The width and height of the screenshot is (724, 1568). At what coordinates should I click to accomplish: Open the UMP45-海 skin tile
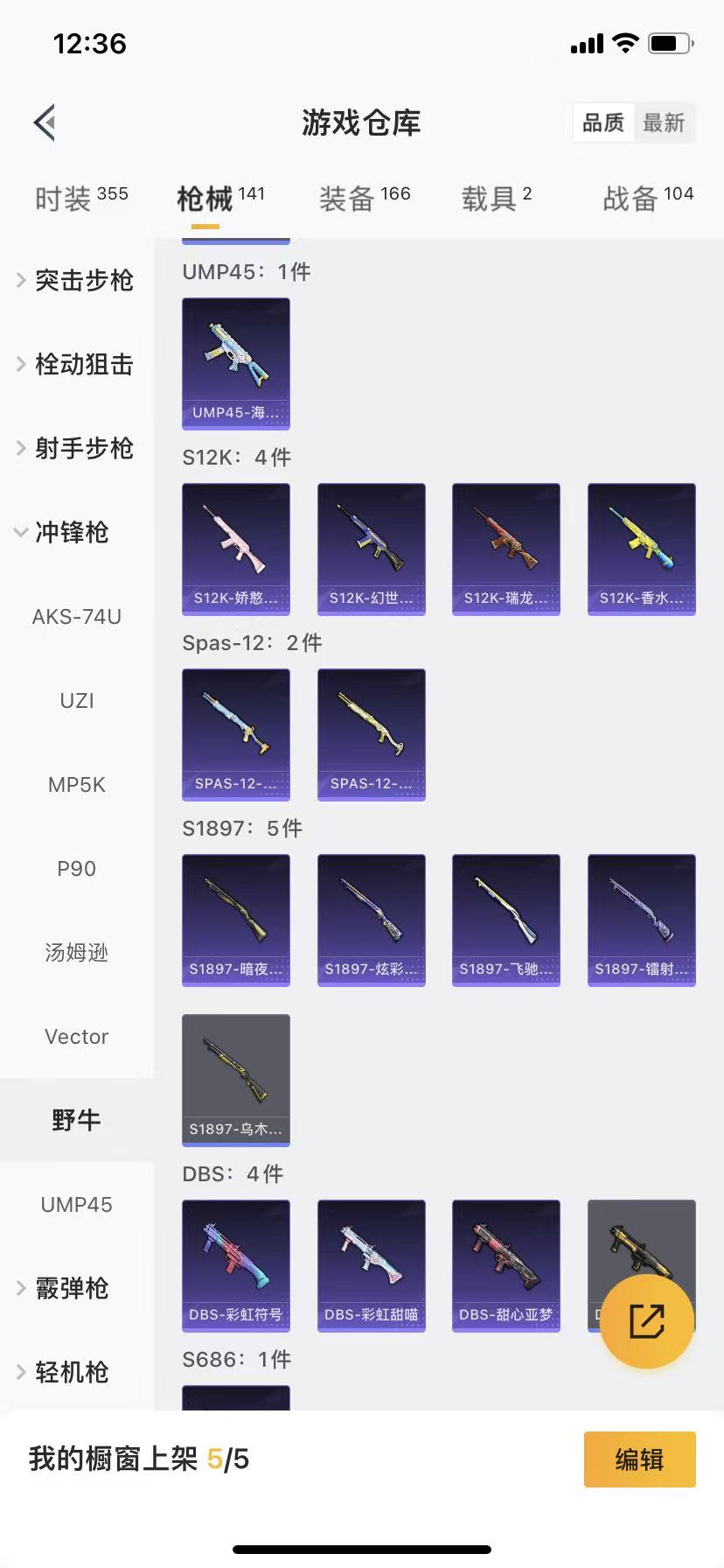[236, 364]
